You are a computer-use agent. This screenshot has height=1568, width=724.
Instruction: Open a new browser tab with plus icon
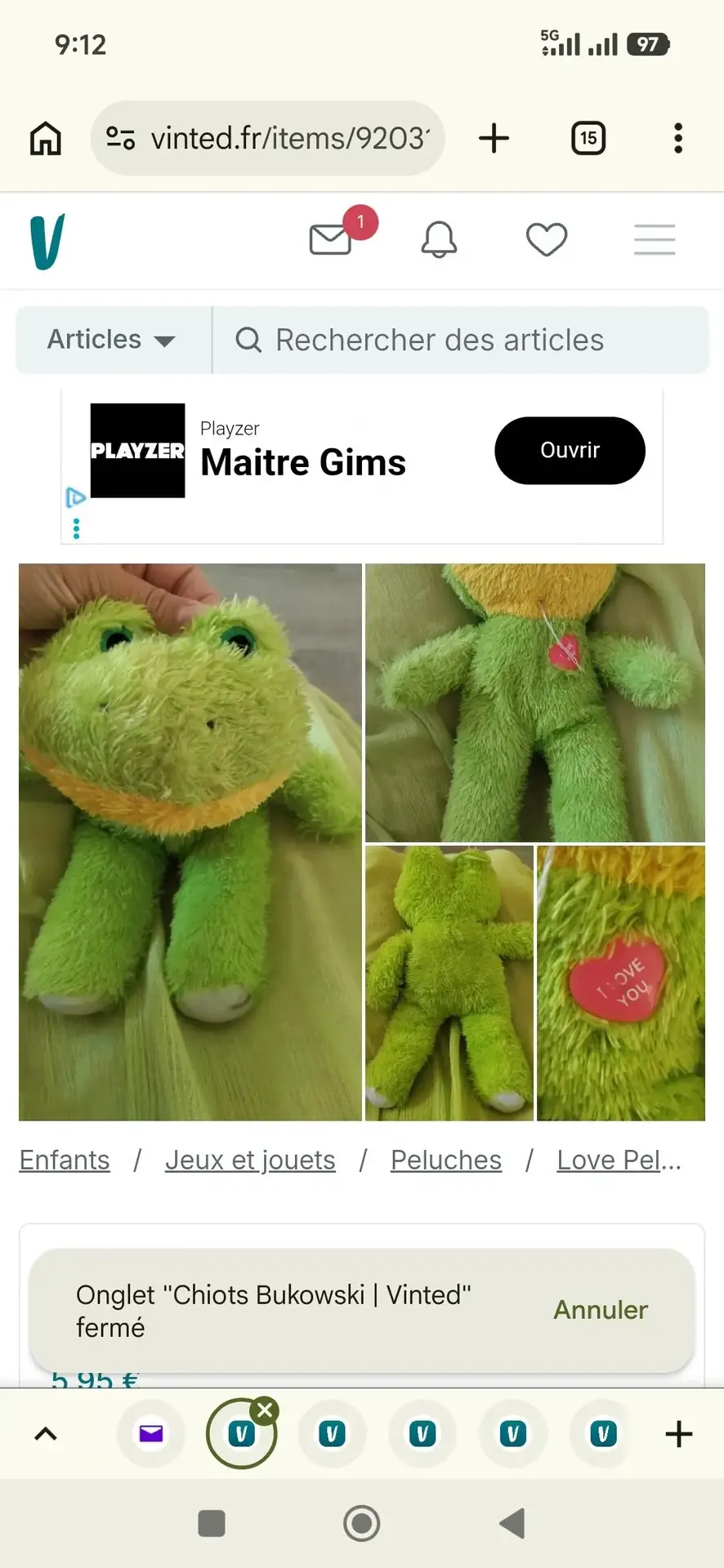[x=494, y=138]
